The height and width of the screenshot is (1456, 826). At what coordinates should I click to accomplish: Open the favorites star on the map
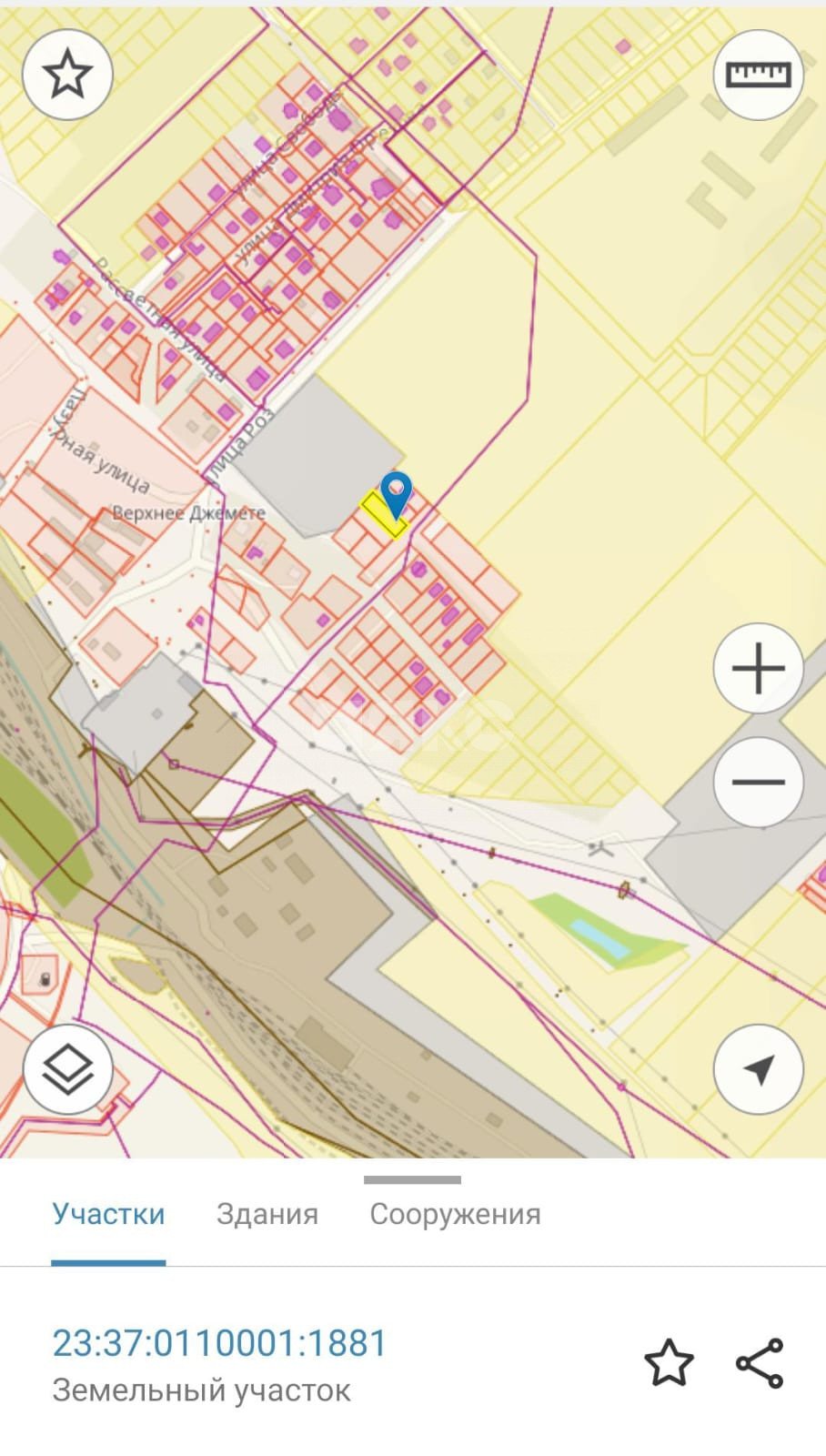tap(67, 75)
